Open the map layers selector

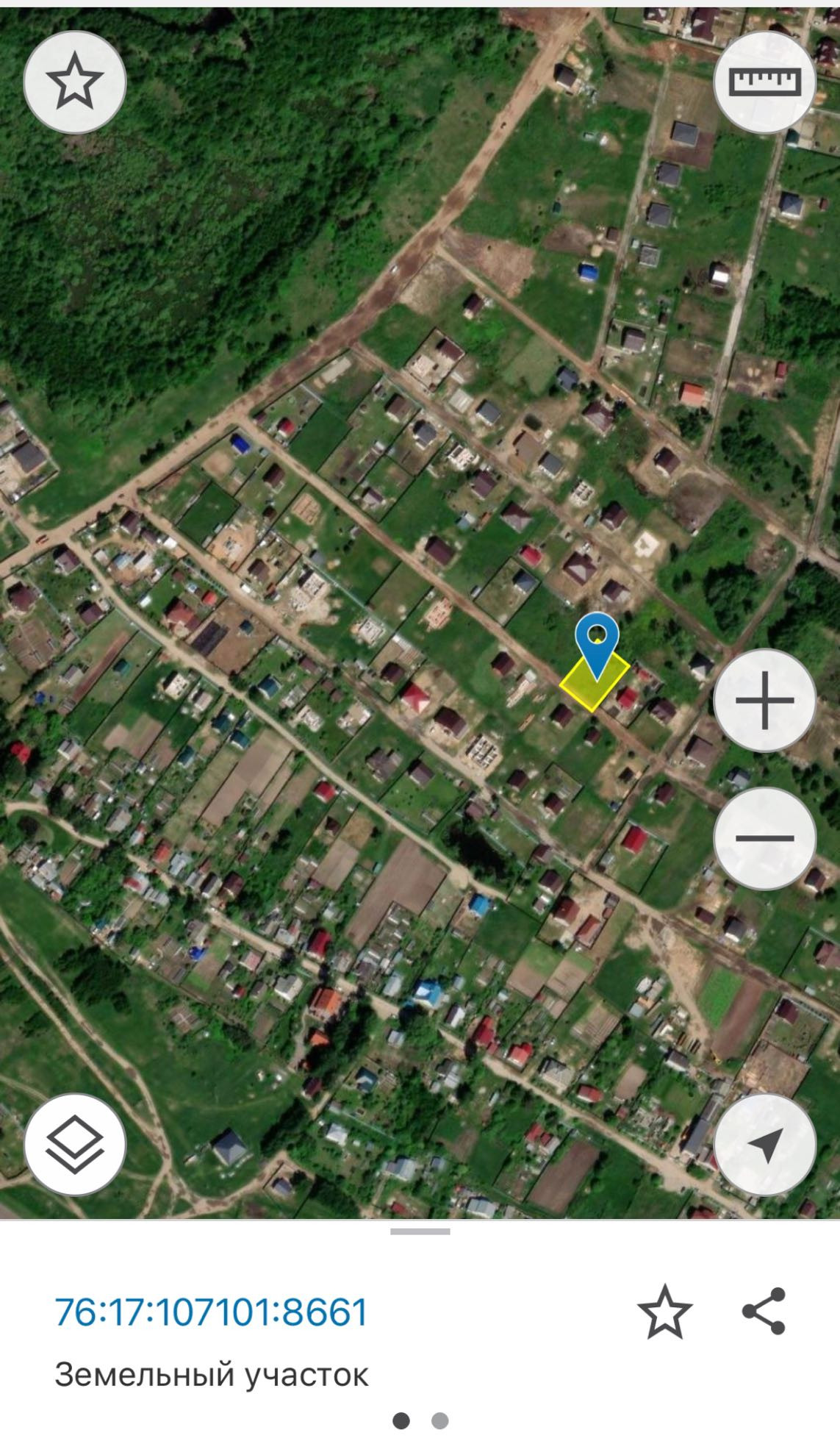point(75,1145)
